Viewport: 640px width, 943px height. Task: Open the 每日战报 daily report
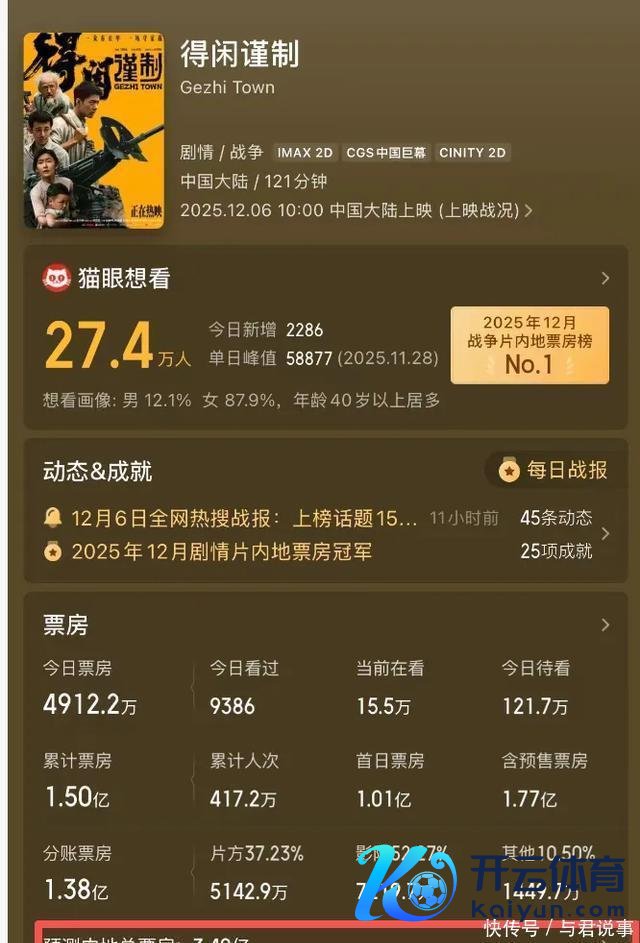pos(554,470)
